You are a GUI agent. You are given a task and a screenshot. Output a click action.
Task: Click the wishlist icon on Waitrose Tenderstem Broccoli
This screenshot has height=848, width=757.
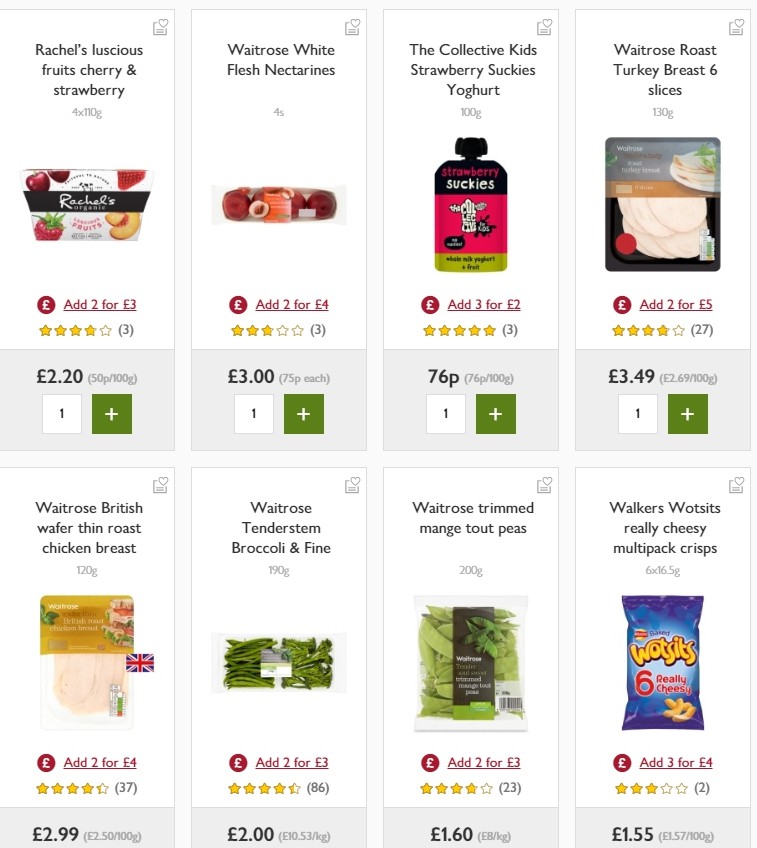pyautogui.click(x=352, y=484)
